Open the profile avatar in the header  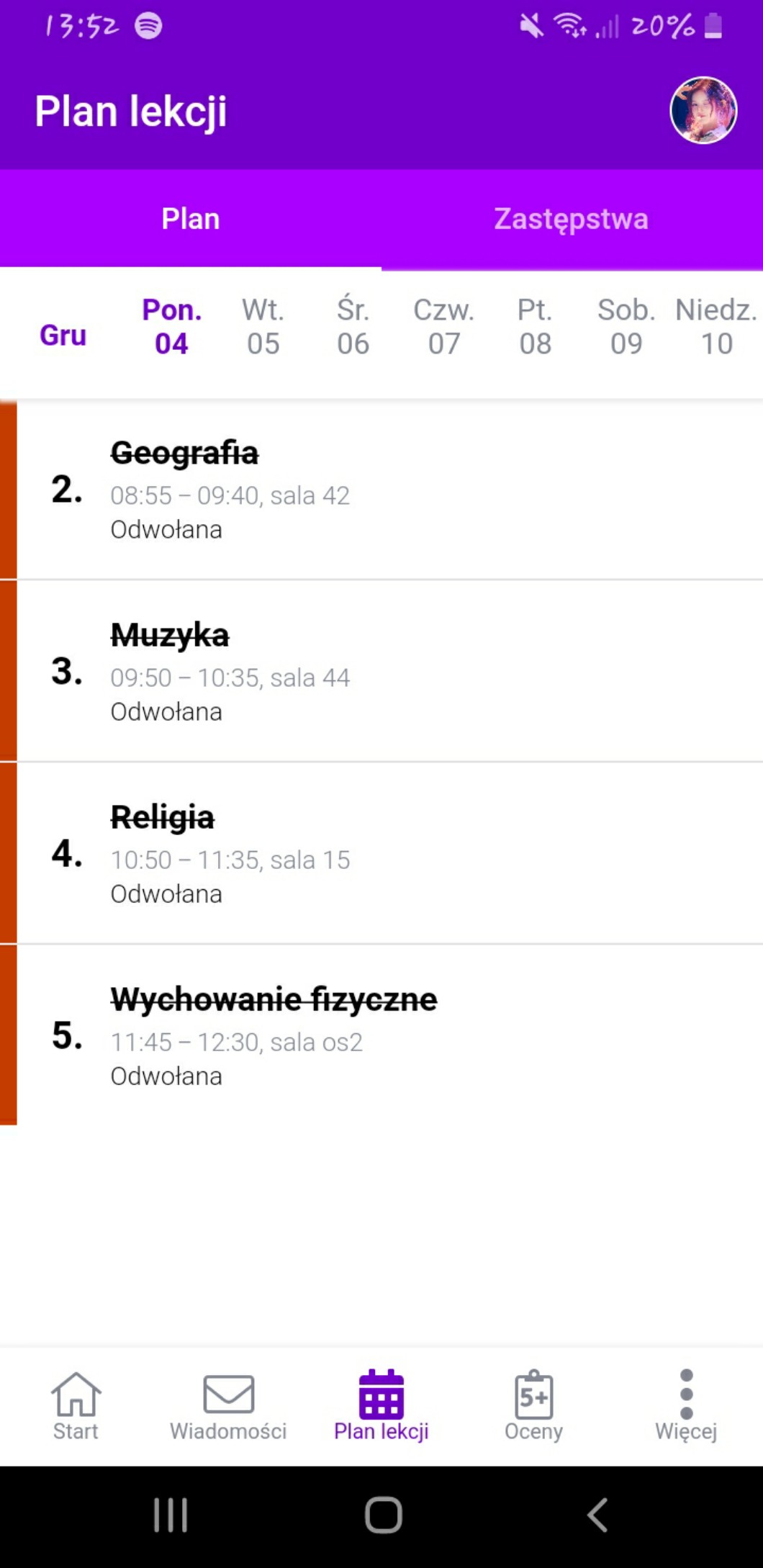703,110
